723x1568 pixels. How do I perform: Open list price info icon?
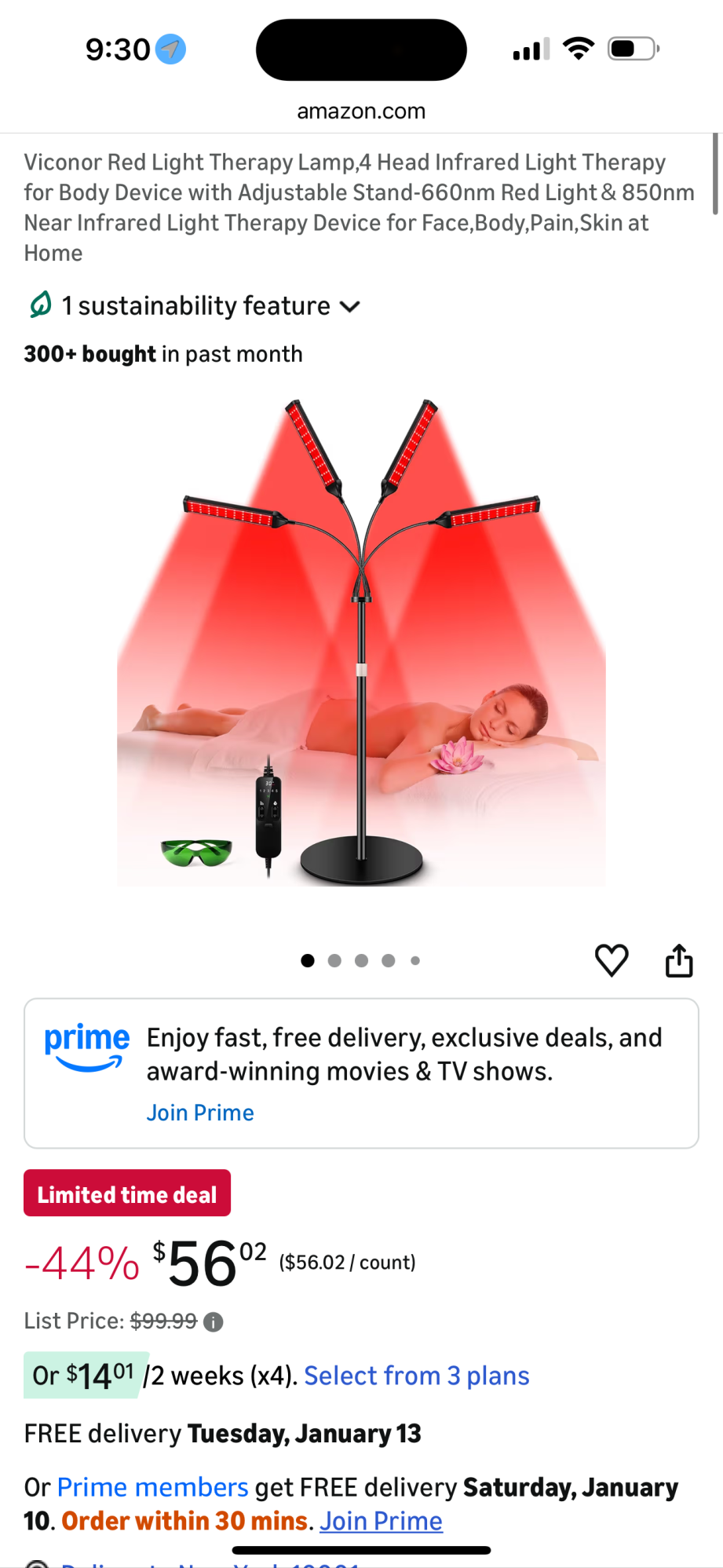point(214,1322)
